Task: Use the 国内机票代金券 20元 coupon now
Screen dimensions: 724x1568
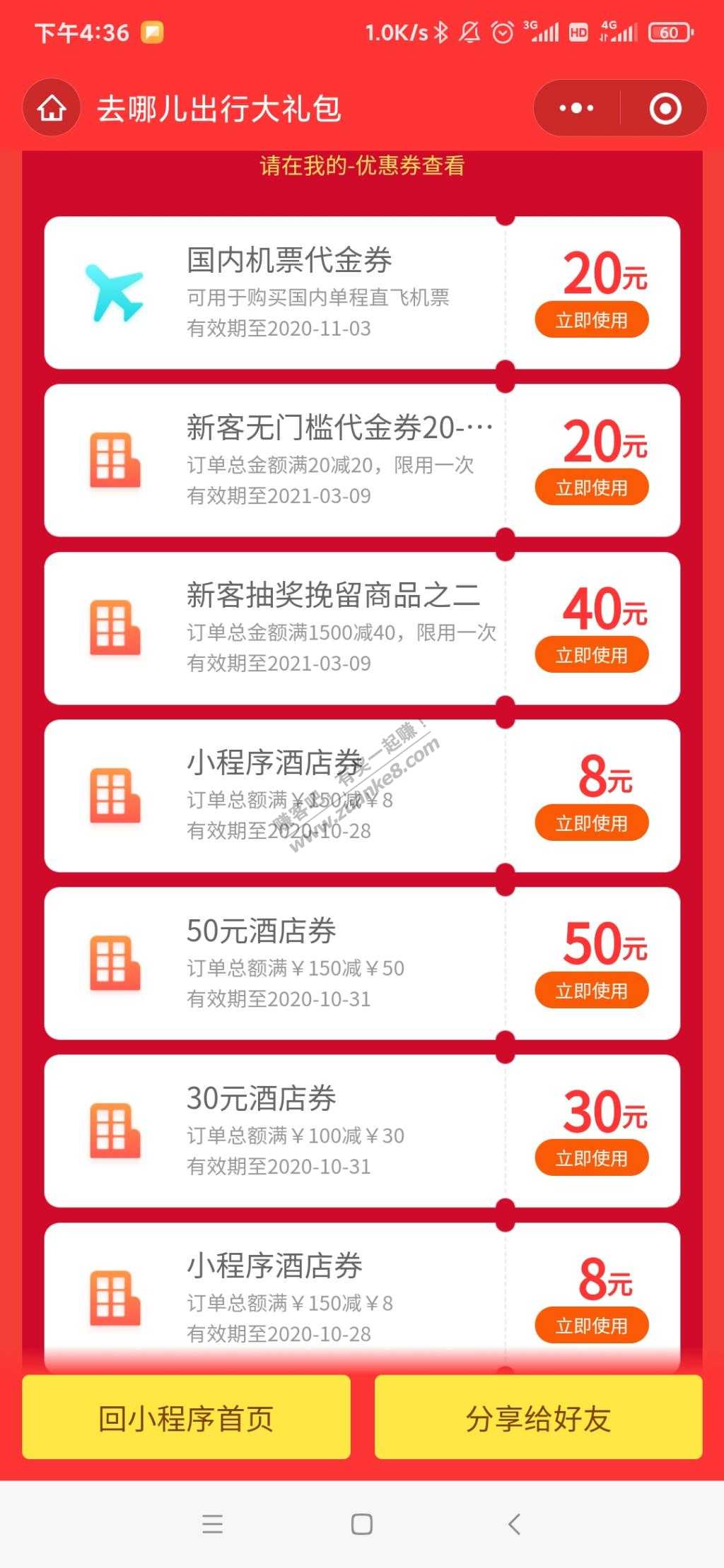Action: point(591,320)
